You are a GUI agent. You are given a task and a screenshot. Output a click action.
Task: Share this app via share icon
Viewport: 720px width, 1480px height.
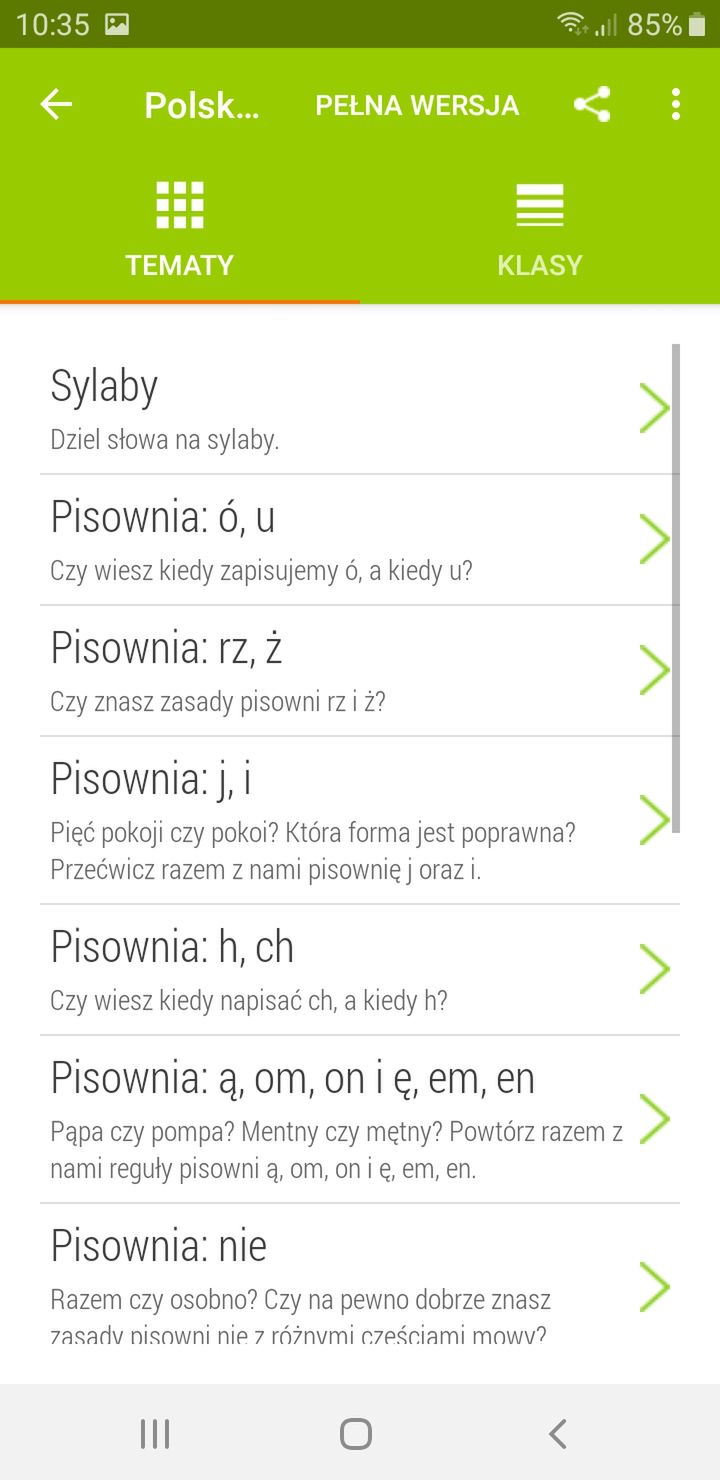pos(592,104)
